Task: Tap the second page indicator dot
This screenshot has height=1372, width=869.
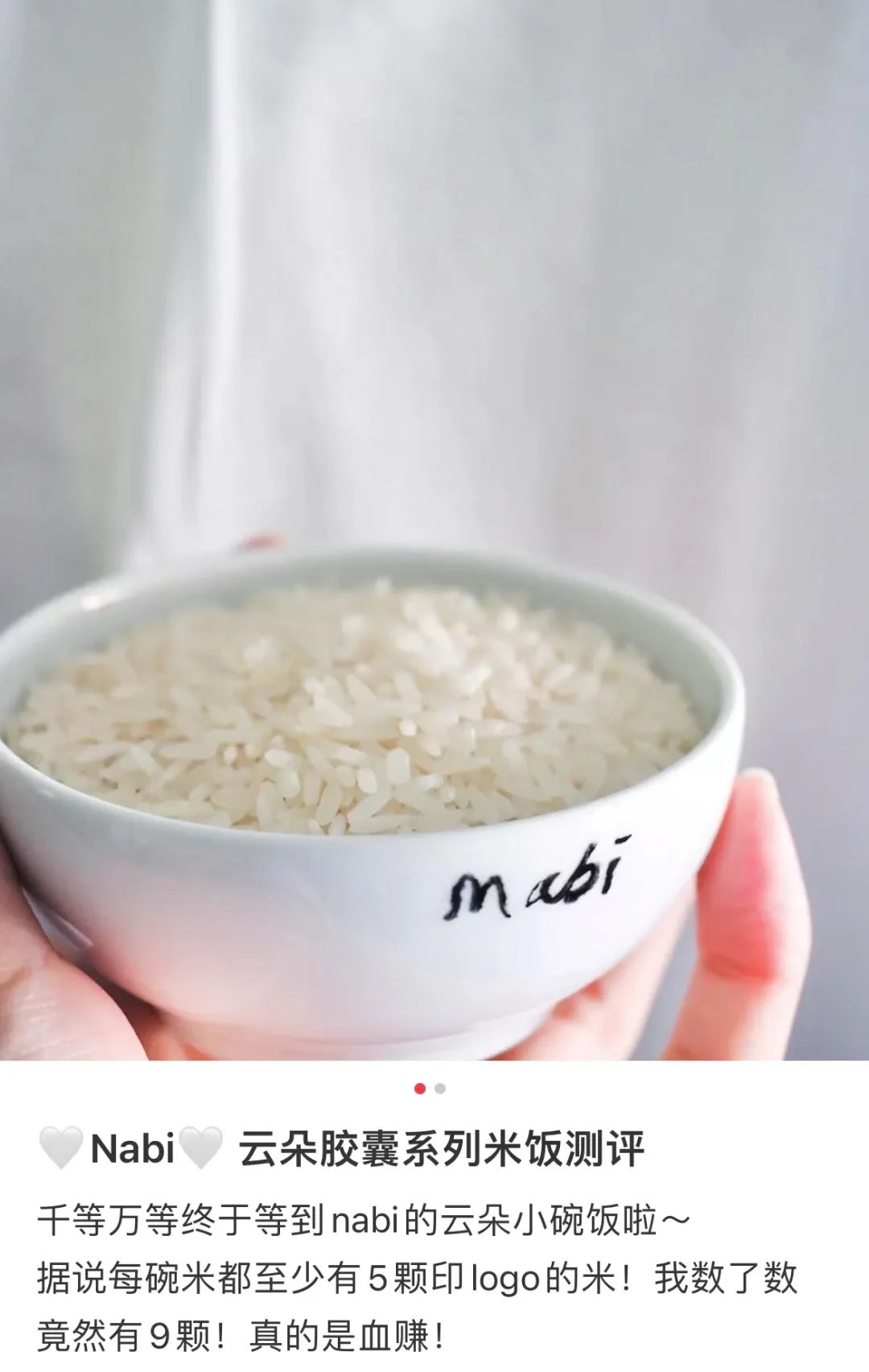Action: [x=440, y=1089]
